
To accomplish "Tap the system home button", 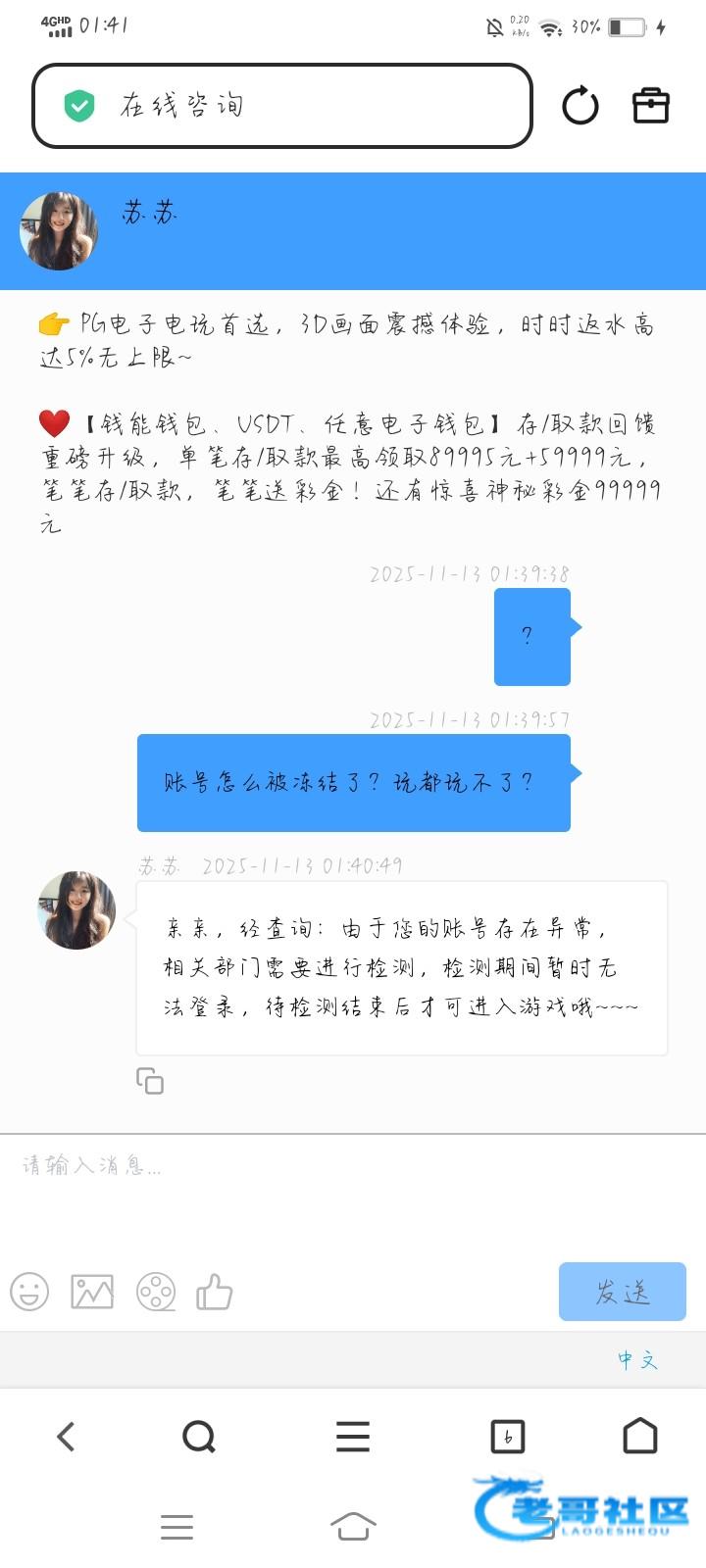I will (353, 1526).
